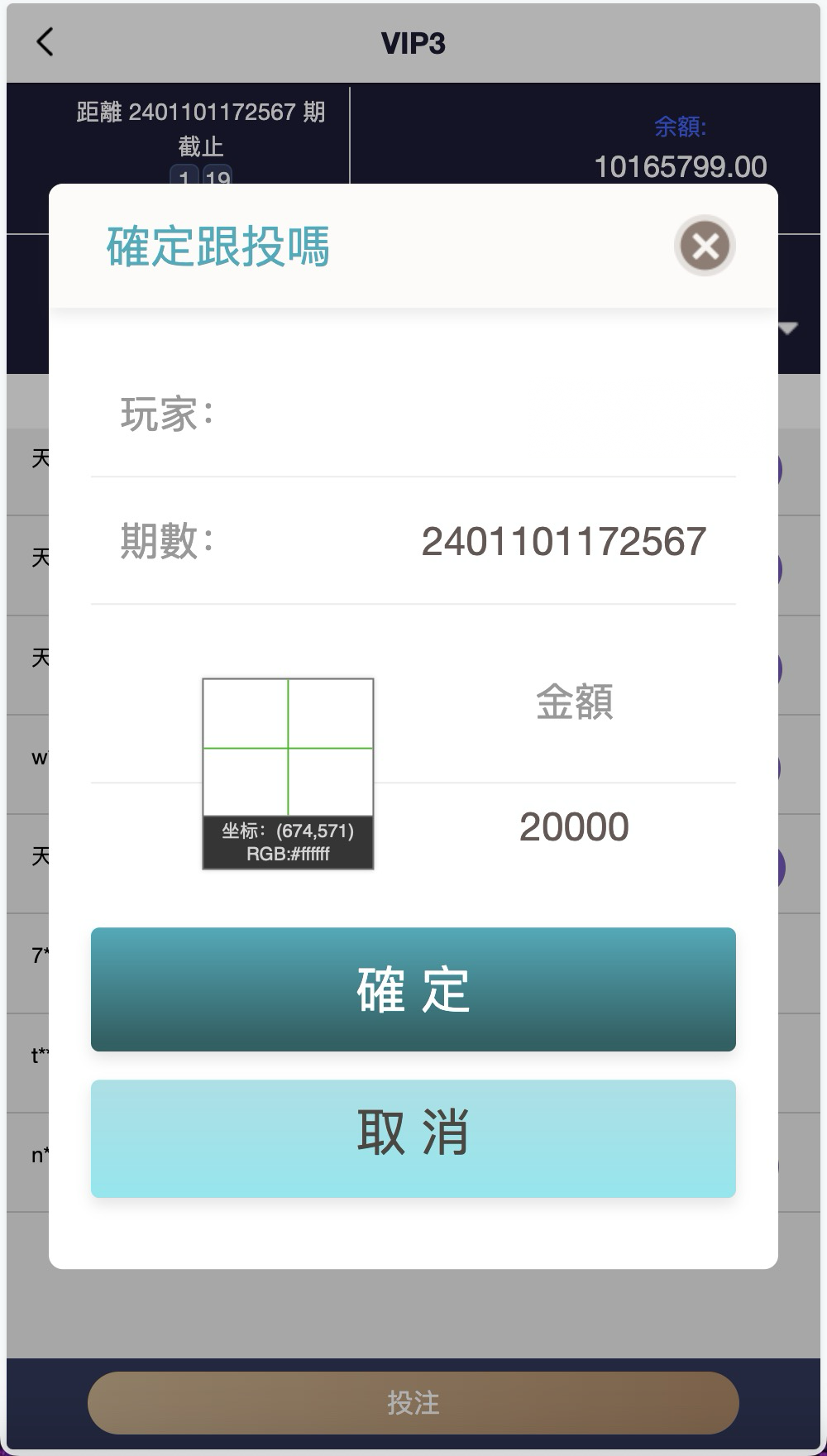Collapse the selection dropdown under the balance
The height and width of the screenshot is (1456, 827).
click(x=787, y=328)
